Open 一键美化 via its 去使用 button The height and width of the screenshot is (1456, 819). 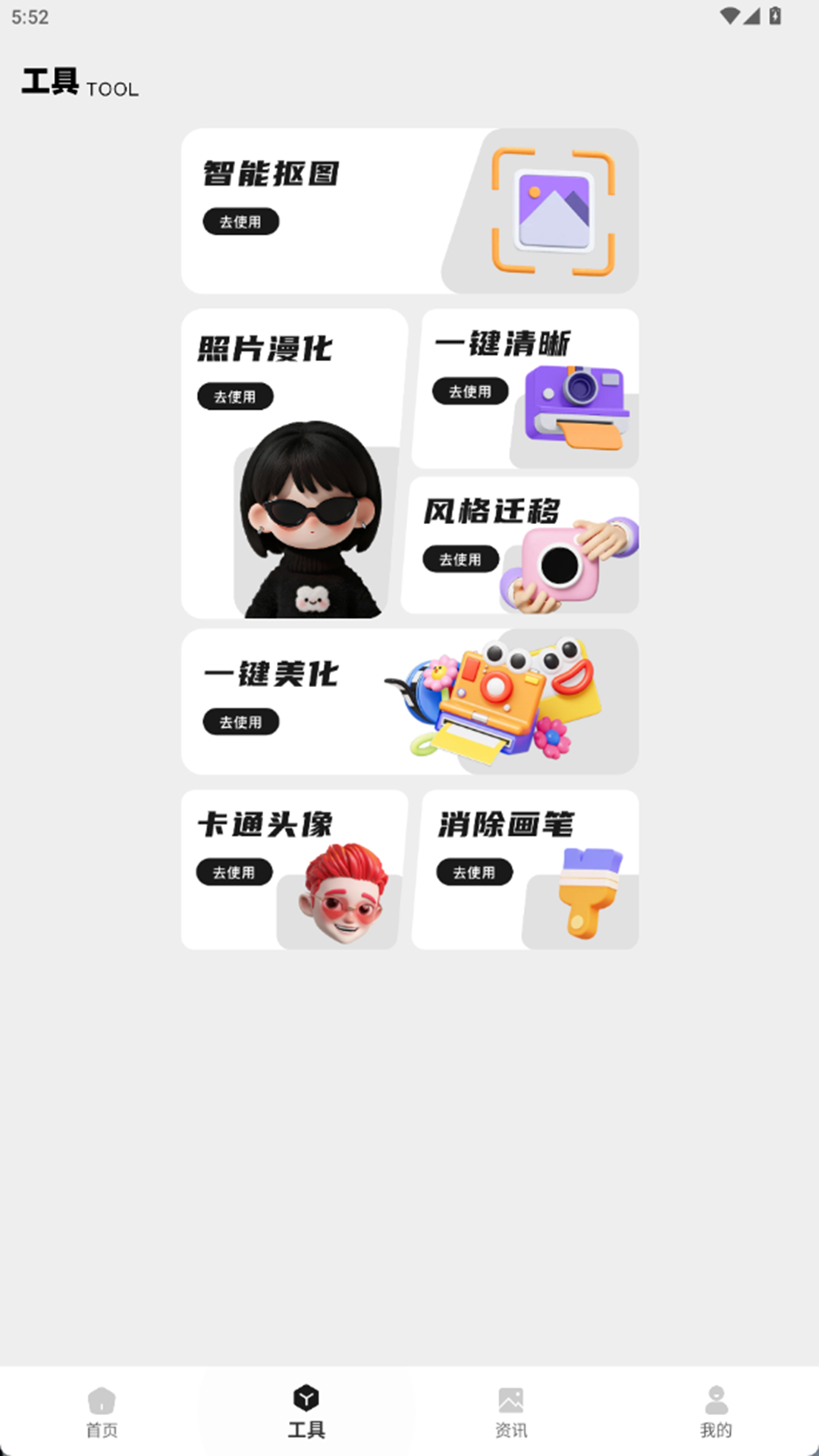point(240,722)
